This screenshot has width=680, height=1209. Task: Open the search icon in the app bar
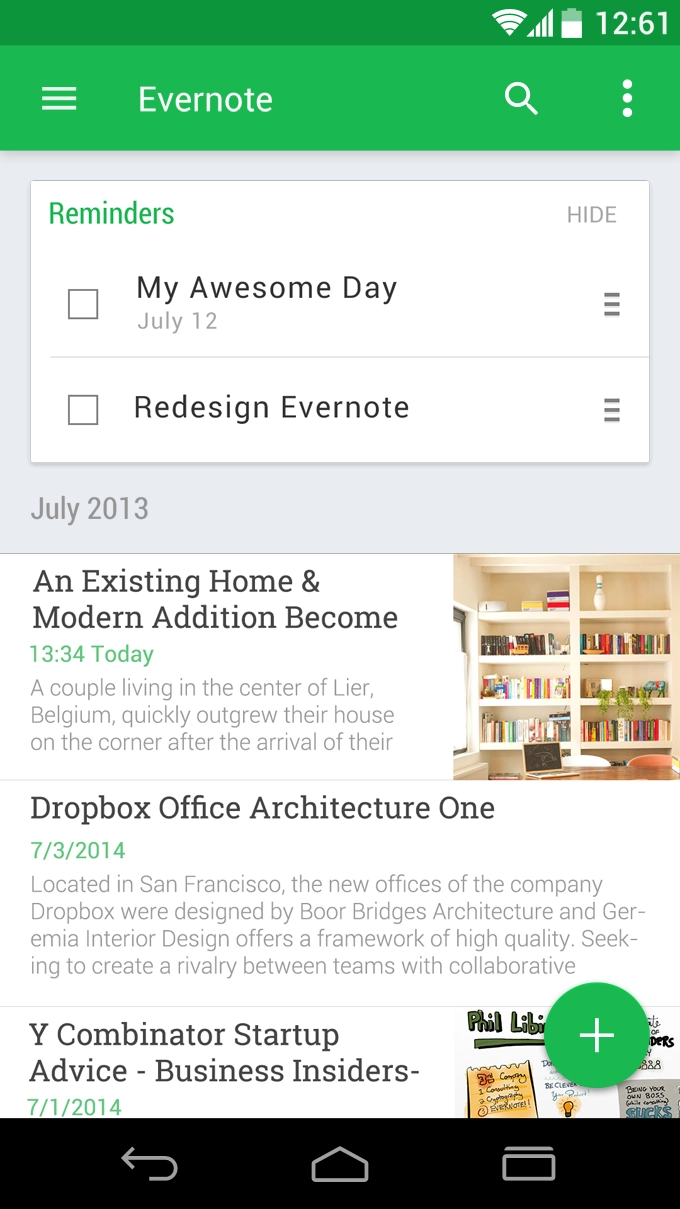521,99
